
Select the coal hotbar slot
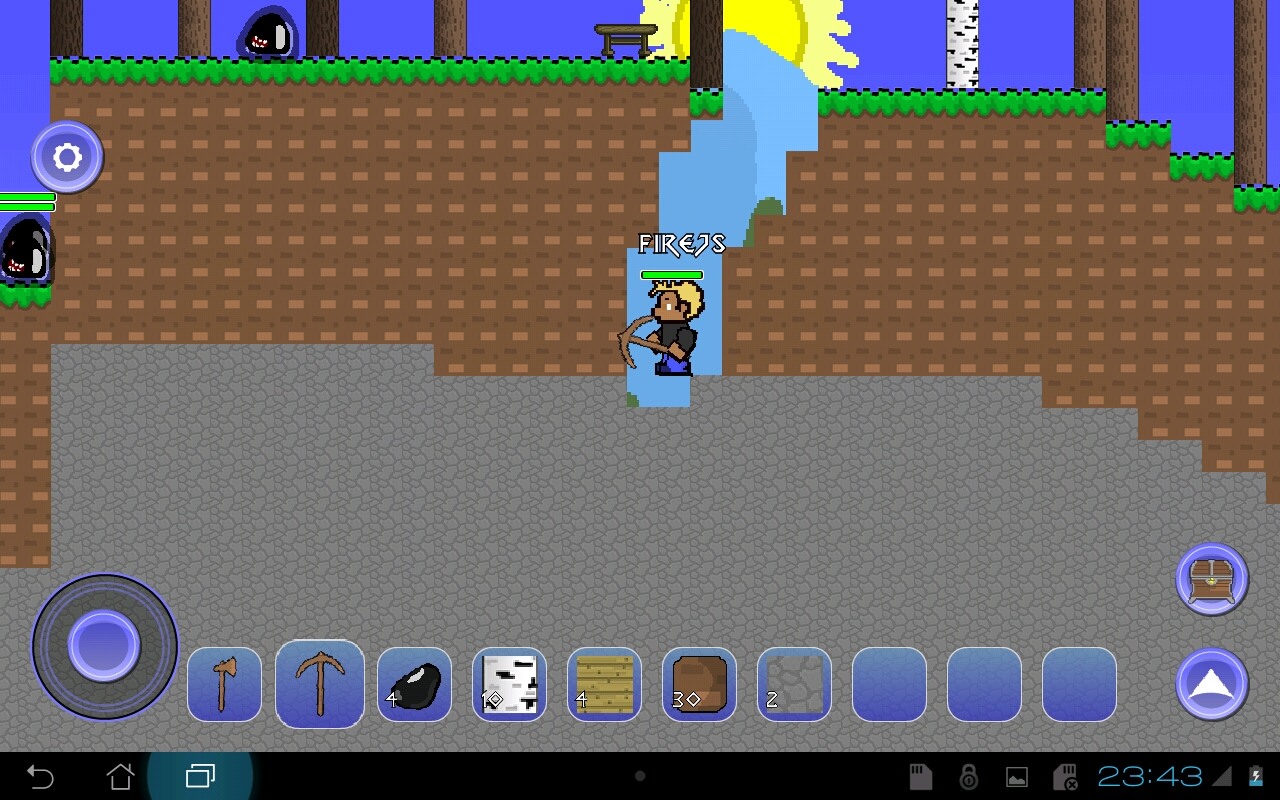tap(414, 684)
